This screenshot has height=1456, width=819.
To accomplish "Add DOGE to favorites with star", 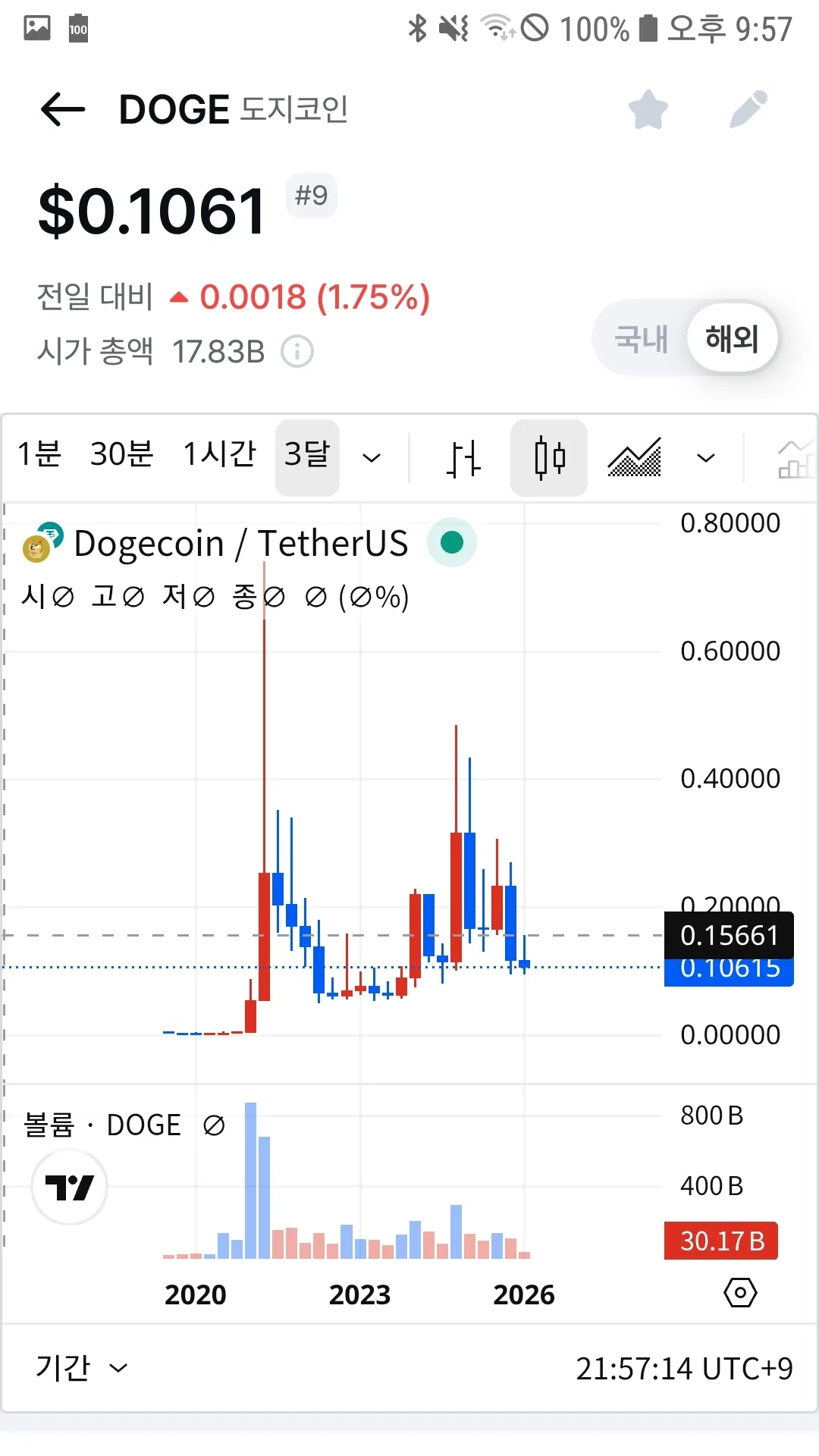I will point(648,110).
